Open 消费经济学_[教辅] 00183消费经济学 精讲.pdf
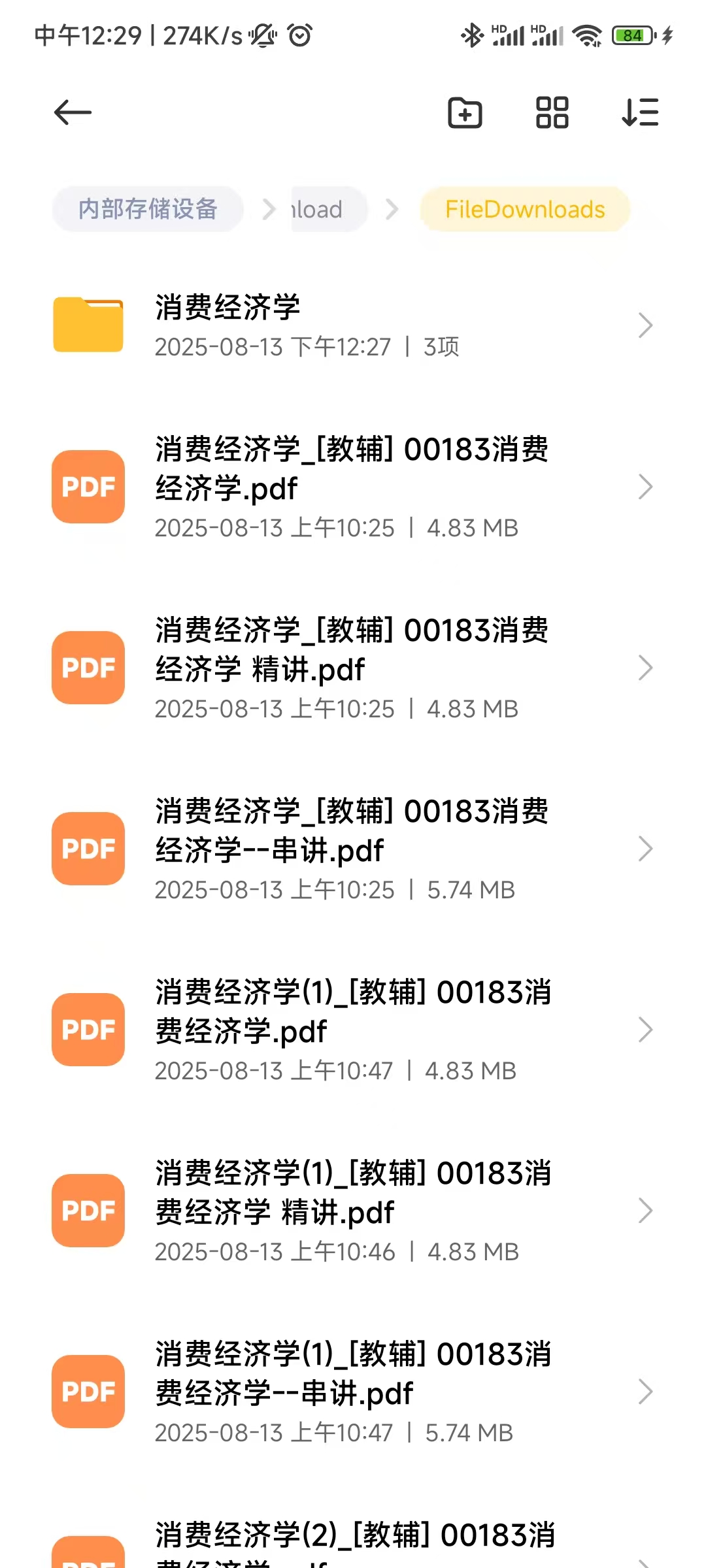Image resolution: width=706 pixels, height=1568 pixels. point(353,668)
